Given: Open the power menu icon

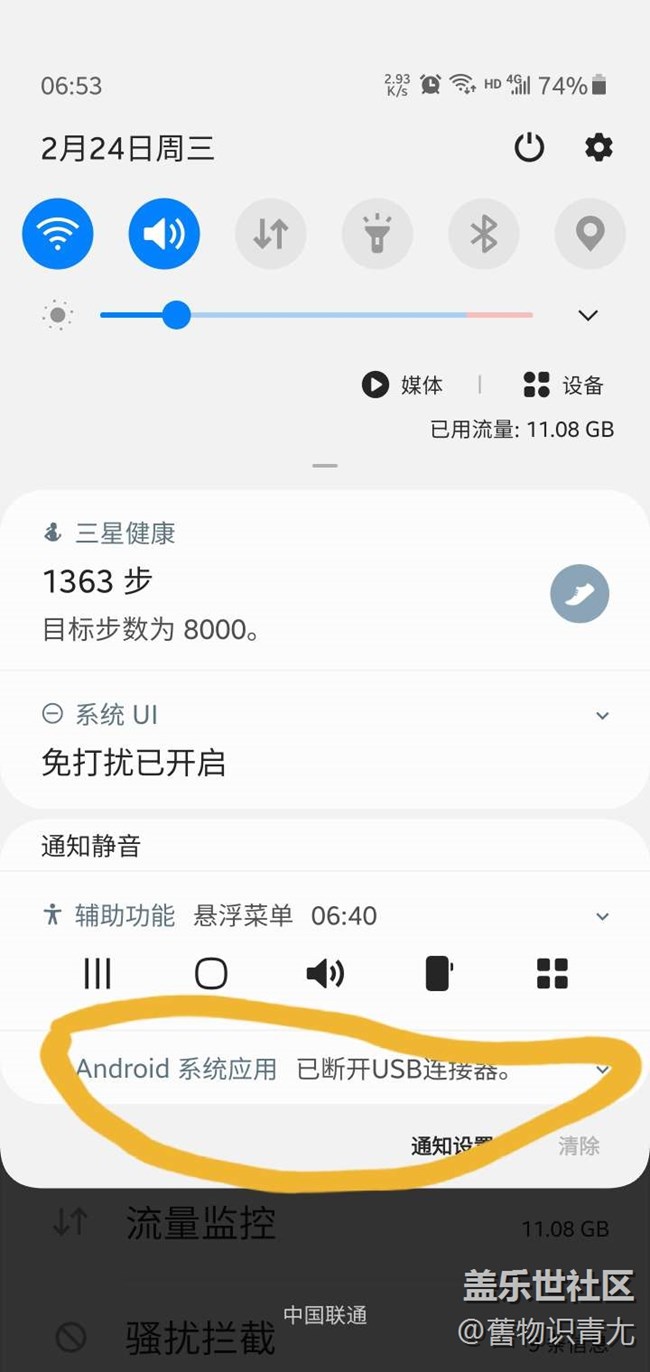Looking at the screenshot, I should (529, 148).
